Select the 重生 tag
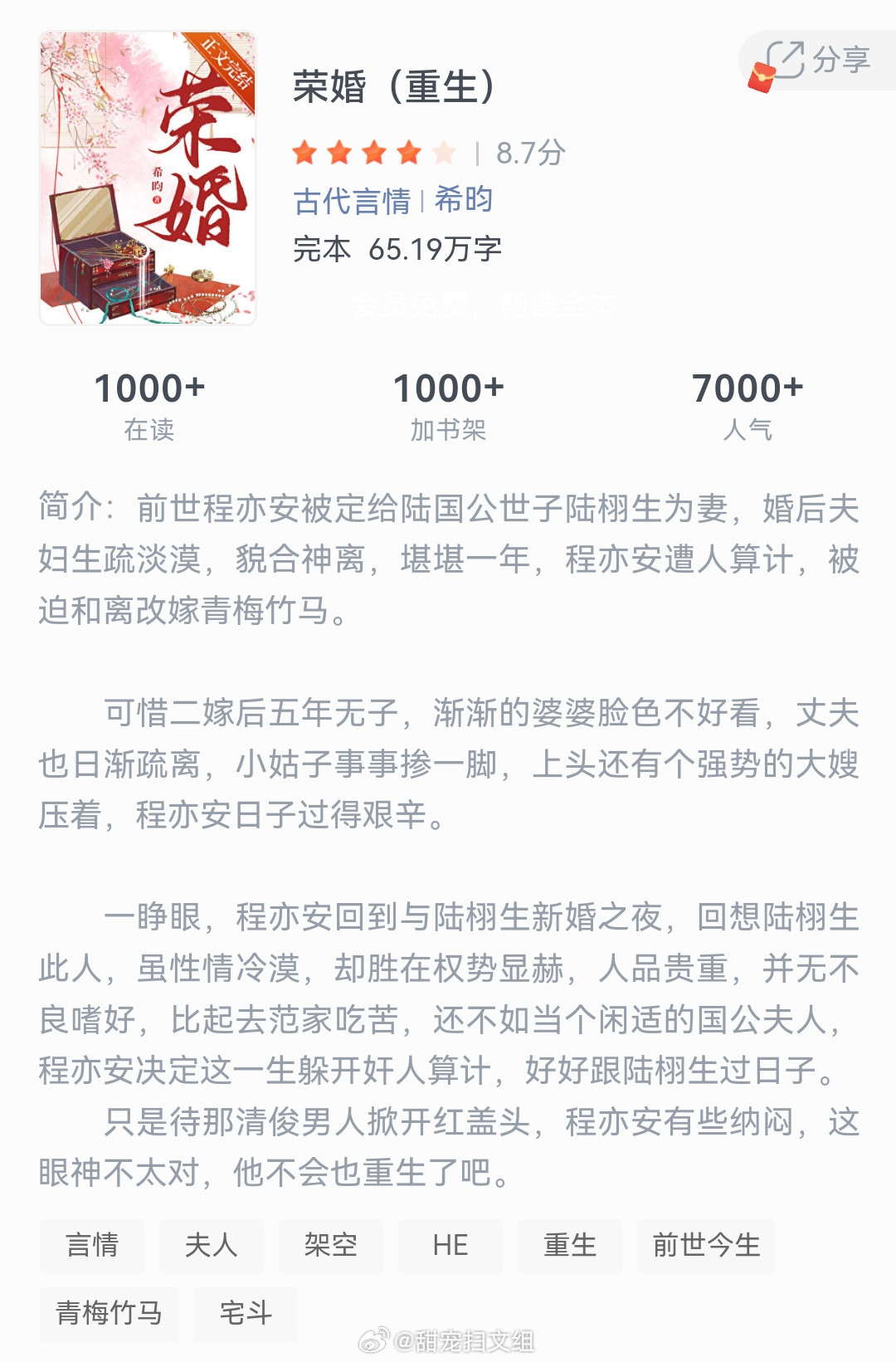 coord(569,1244)
